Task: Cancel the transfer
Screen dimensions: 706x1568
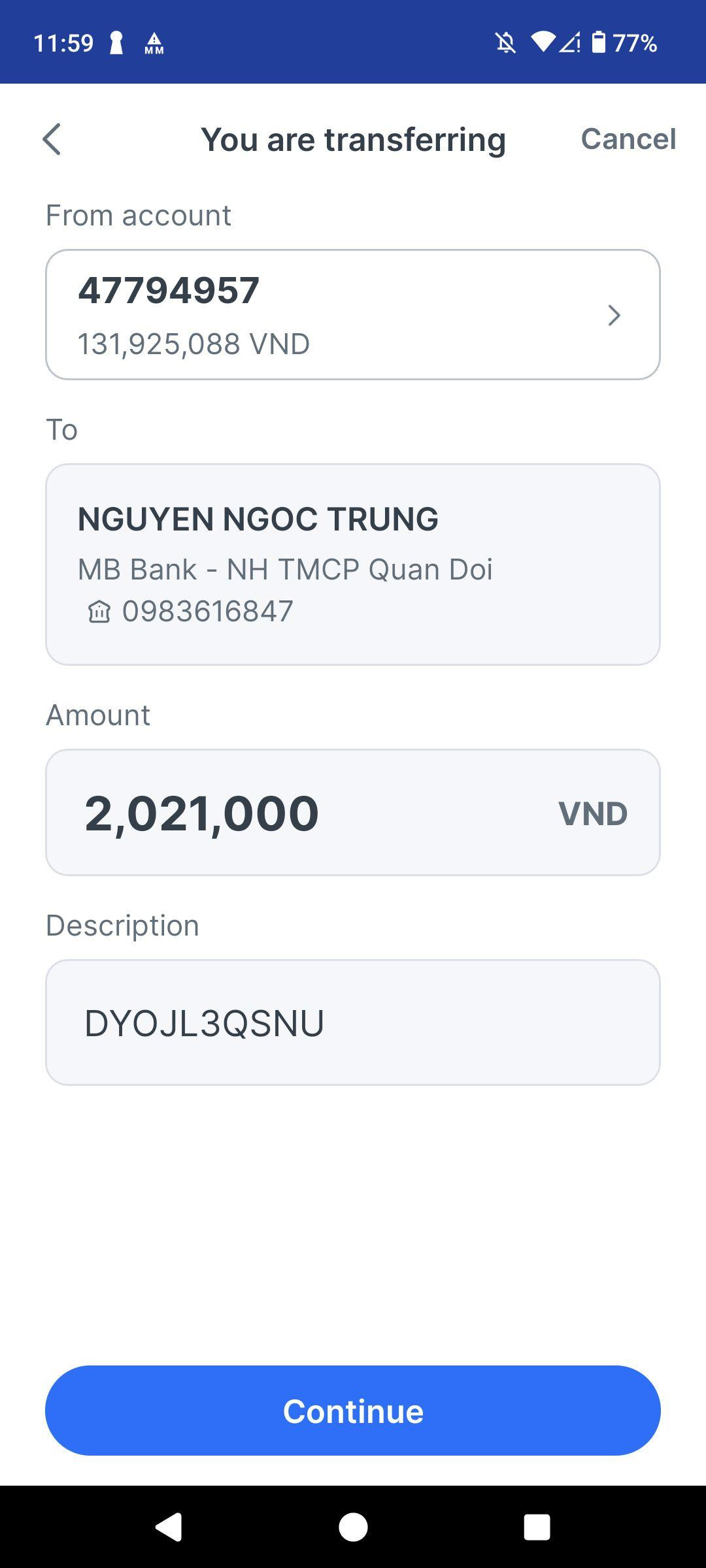Action: pyautogui.click(x=628, y=139)
